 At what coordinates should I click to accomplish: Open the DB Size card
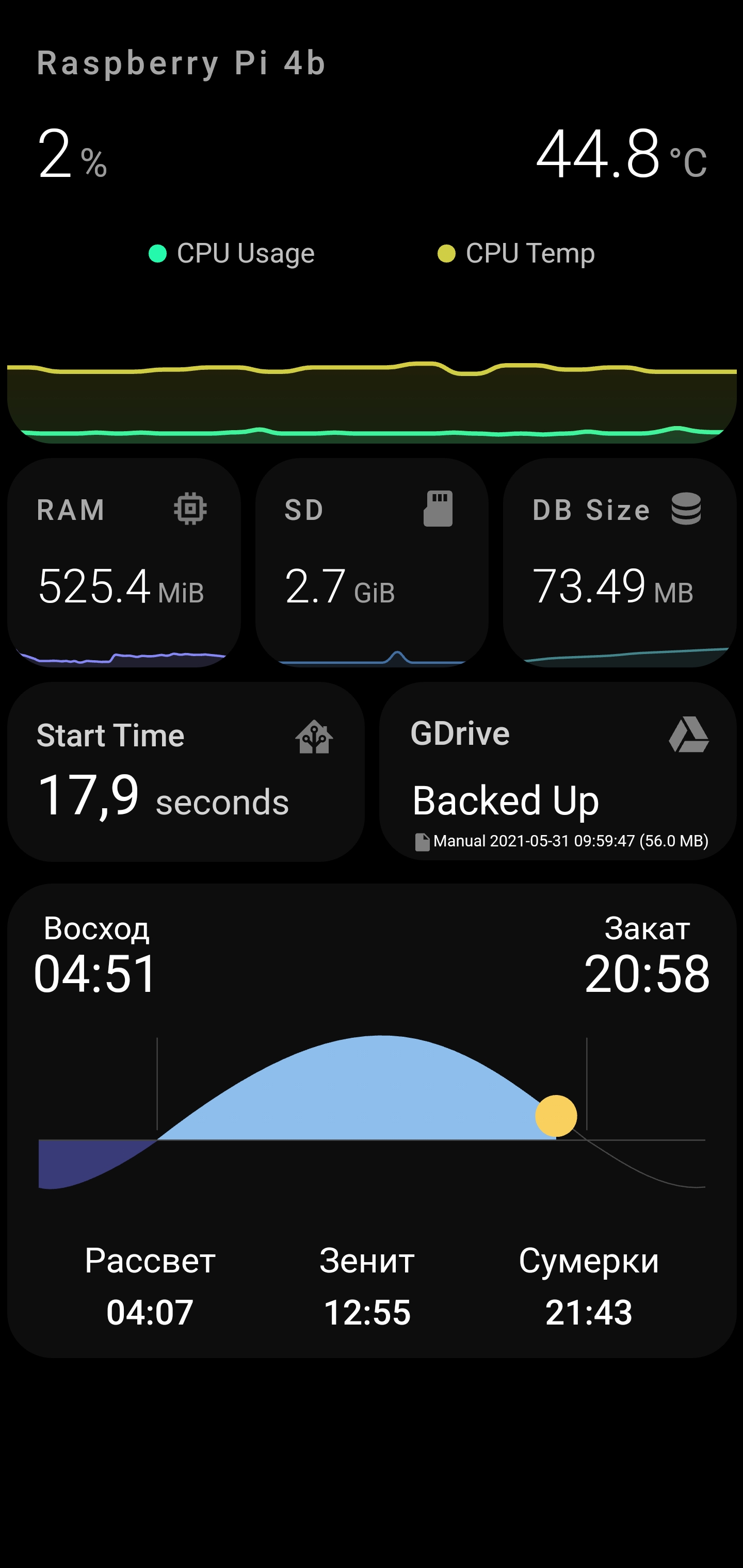[x=619, y=563]
